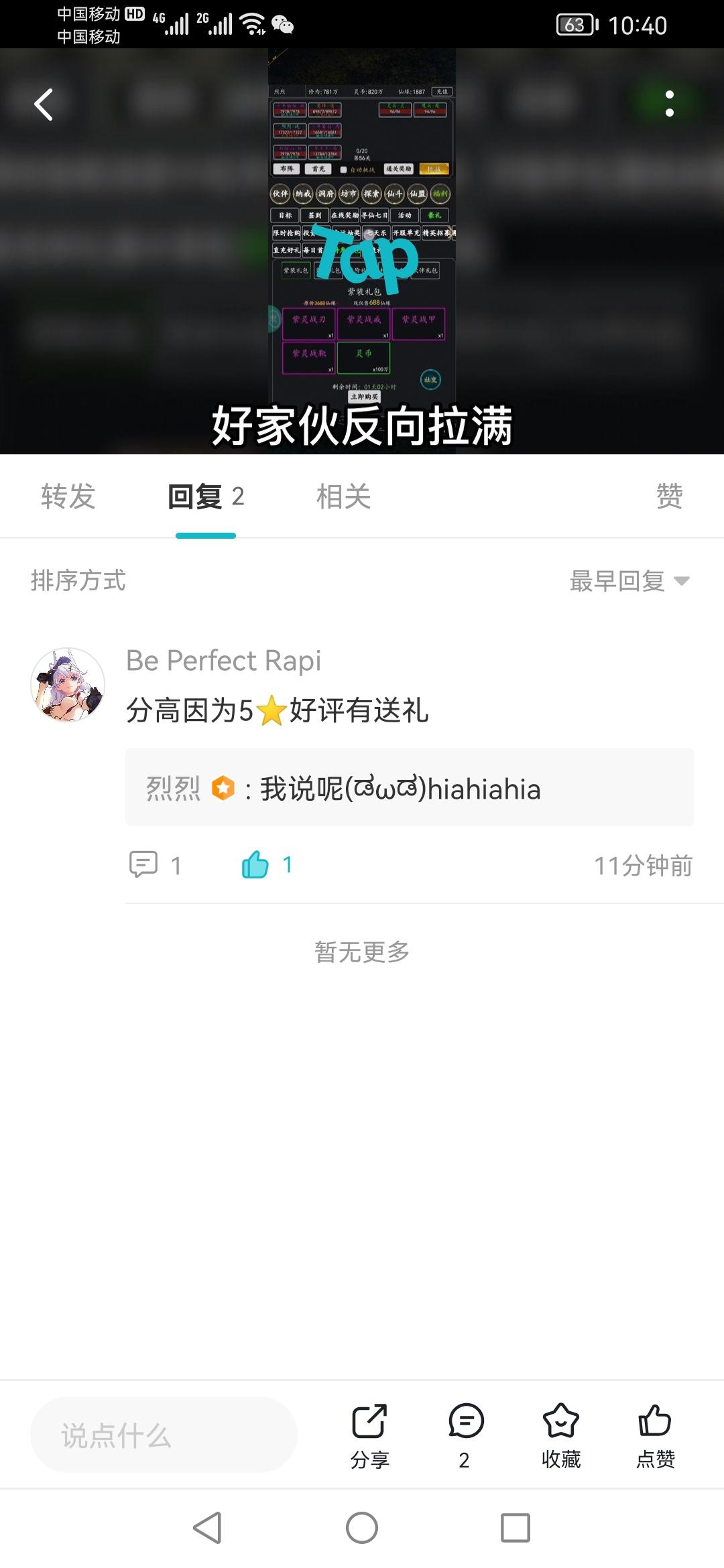The height and width of the screenshot is (1568, 724).
Task: Switch to the 相关 tab
Action: [343, 497]
